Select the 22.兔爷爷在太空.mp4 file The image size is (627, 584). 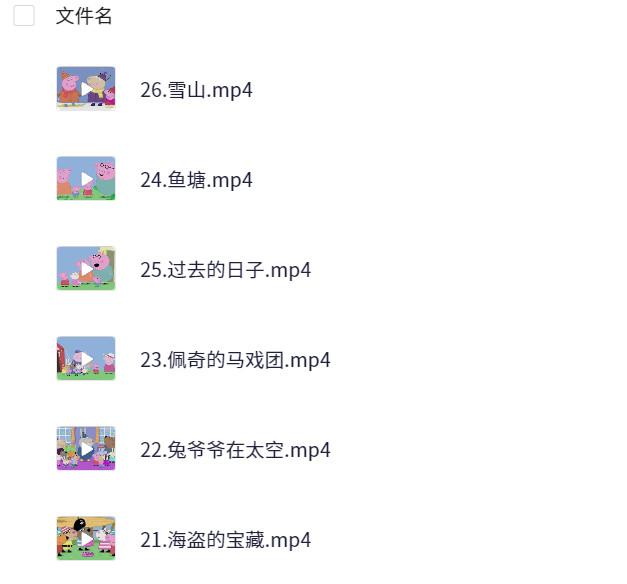pos(235,450)
